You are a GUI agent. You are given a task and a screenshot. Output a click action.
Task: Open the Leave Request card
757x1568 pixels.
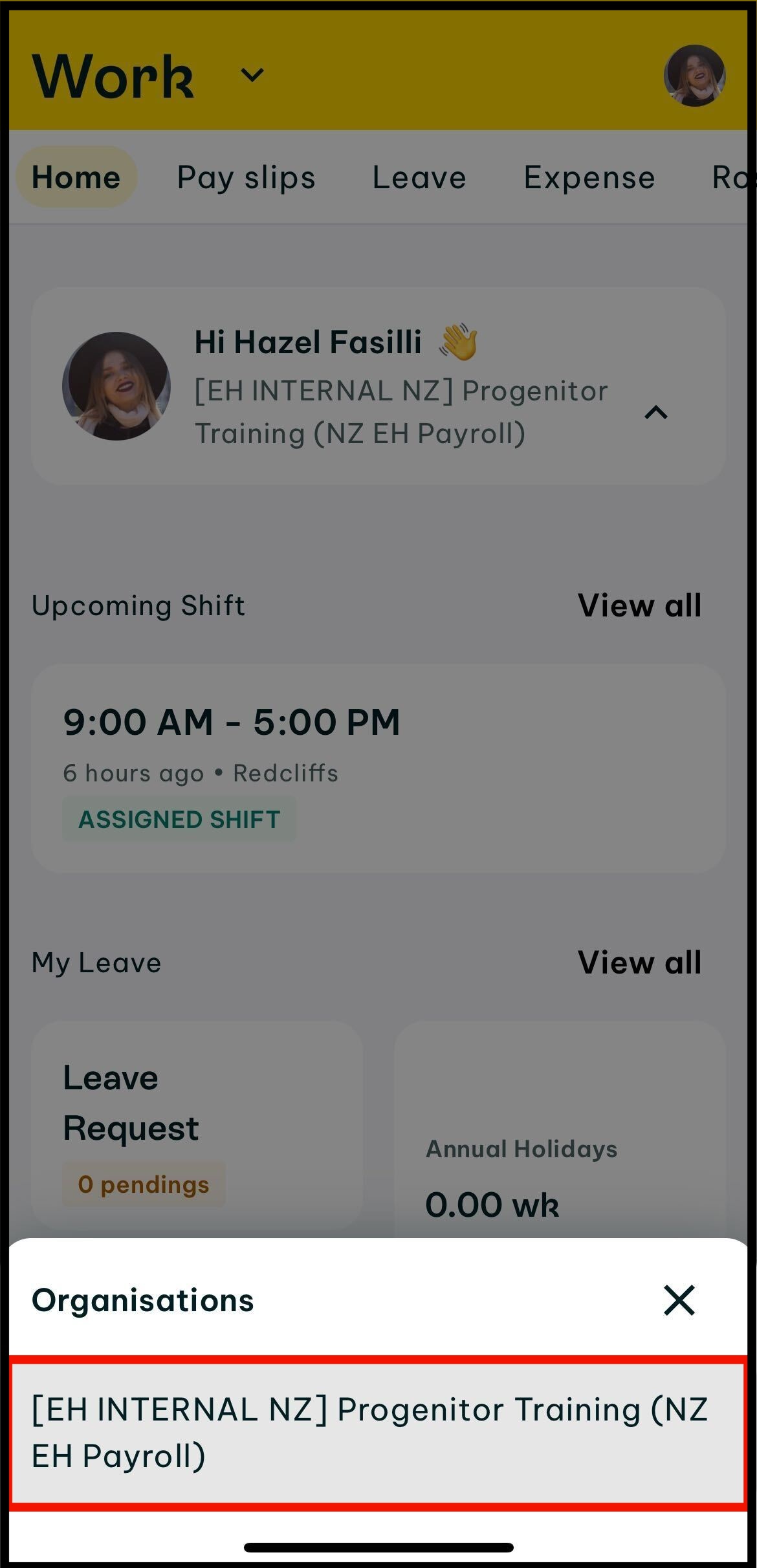[197, 1126]
